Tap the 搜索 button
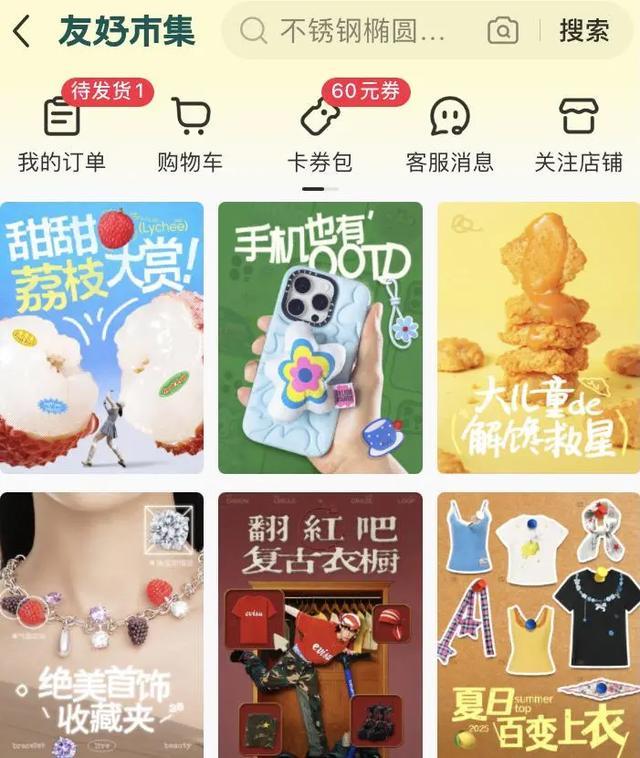Screen dimensions: 640x758 point(584,31)
